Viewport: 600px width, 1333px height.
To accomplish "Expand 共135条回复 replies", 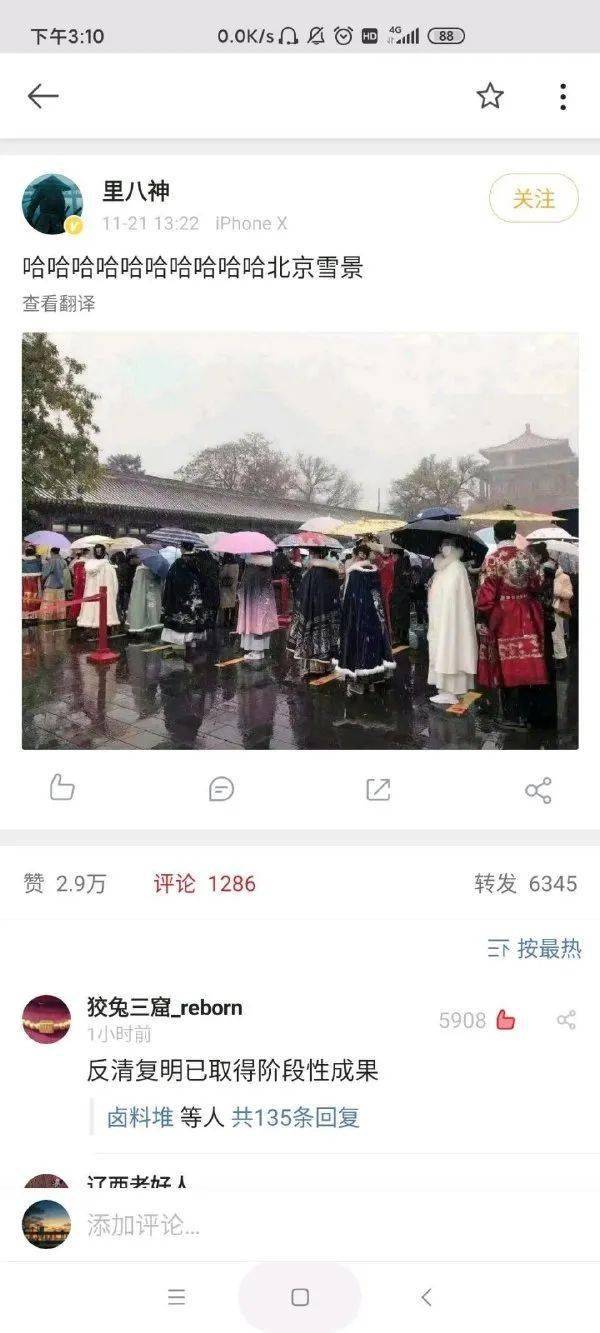I will (x=295, y=1118).
